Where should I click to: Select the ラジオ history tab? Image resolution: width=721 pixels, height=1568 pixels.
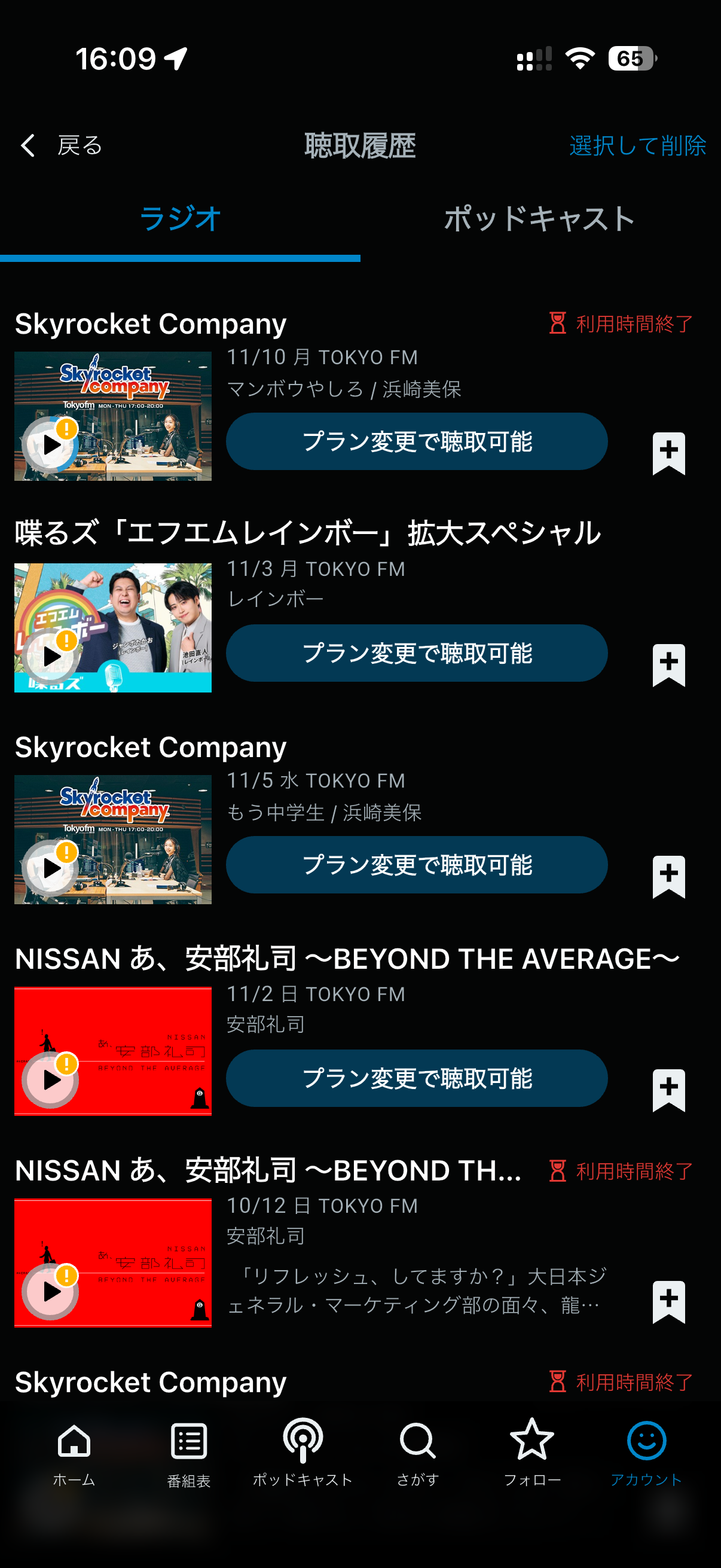point(180,219)
